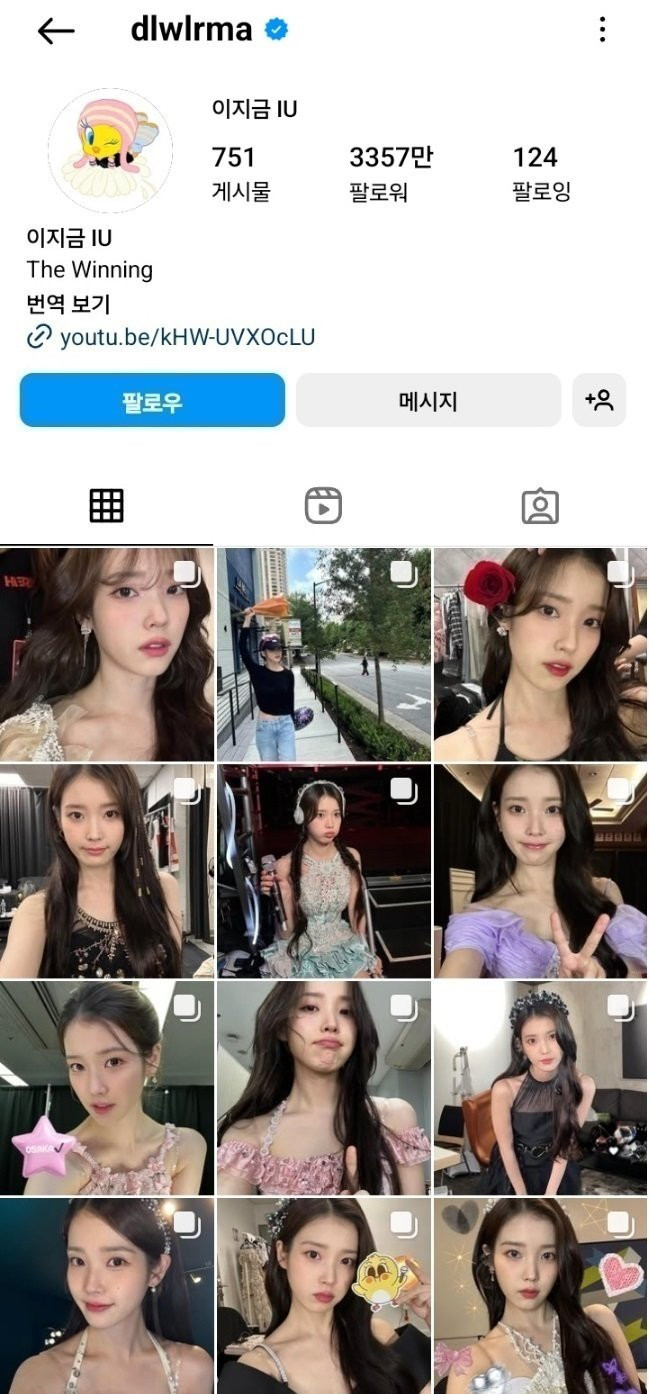The image size is (649, 1394).
Task: View the 124 팔로잉 list
Action: pos(541,172)
